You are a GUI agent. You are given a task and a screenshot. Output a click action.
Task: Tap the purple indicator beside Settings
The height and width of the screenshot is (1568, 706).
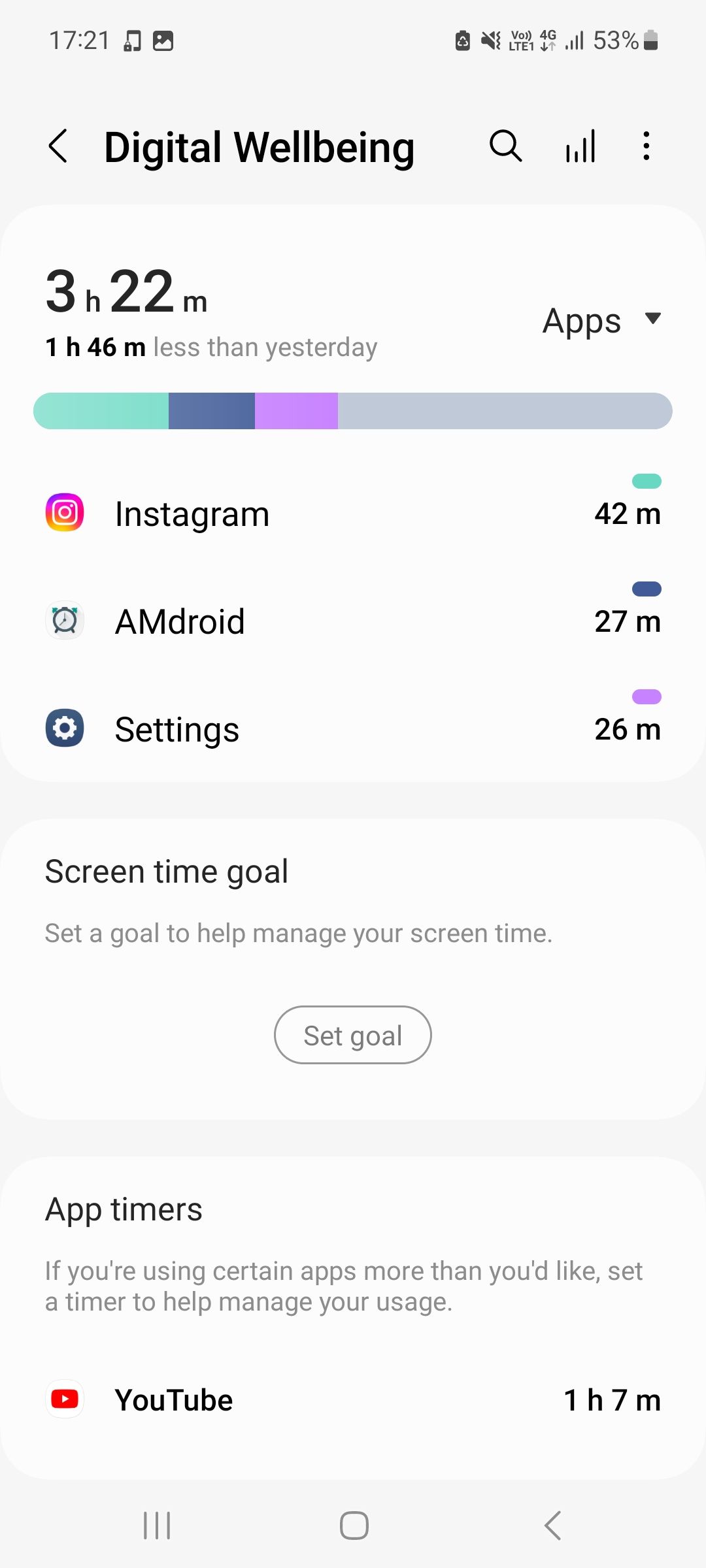point(646,697)
